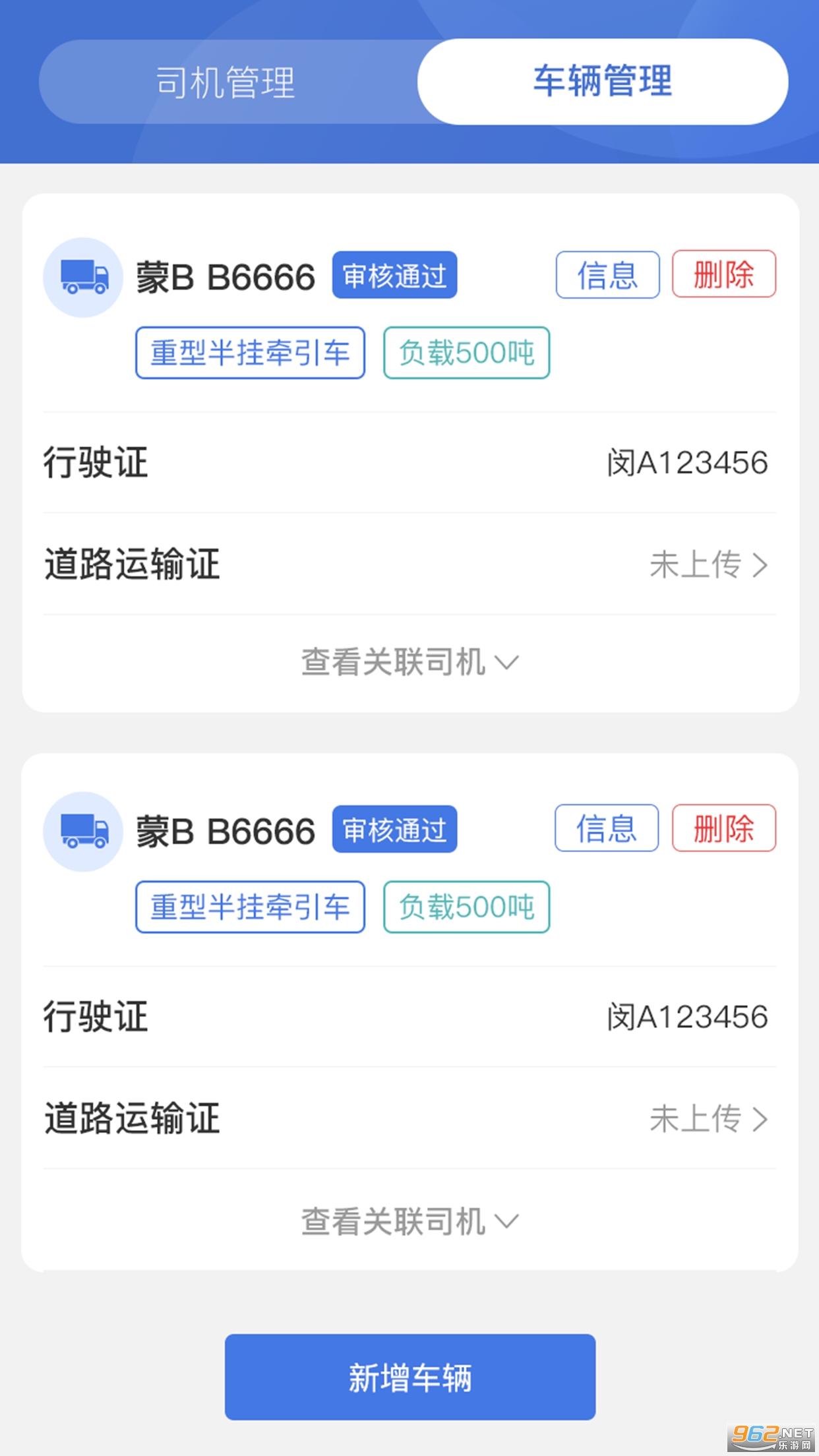Expand 查看关联司机 on the second vehicle
The image size is (819, 1456).
(409, 1217)
